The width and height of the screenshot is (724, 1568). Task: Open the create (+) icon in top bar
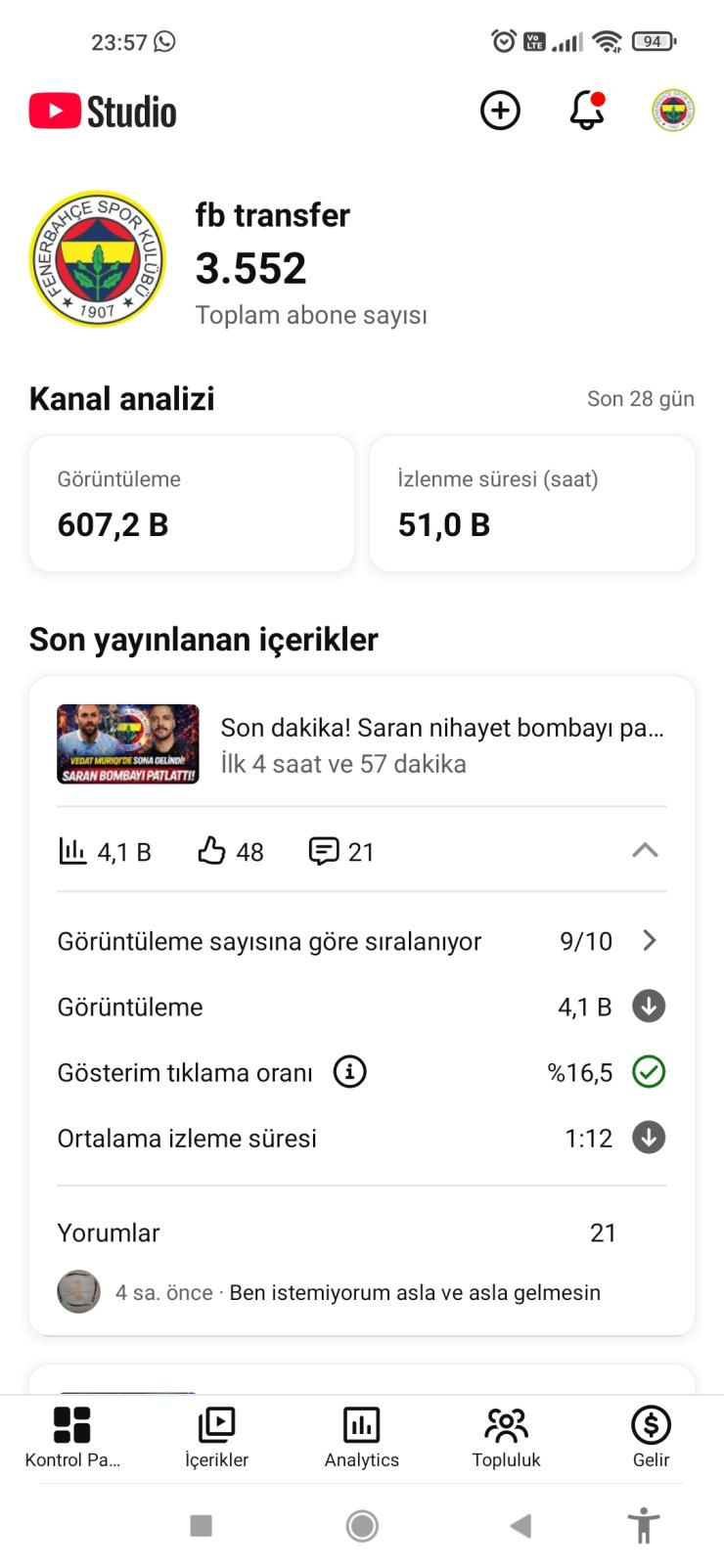pos(500,111)
